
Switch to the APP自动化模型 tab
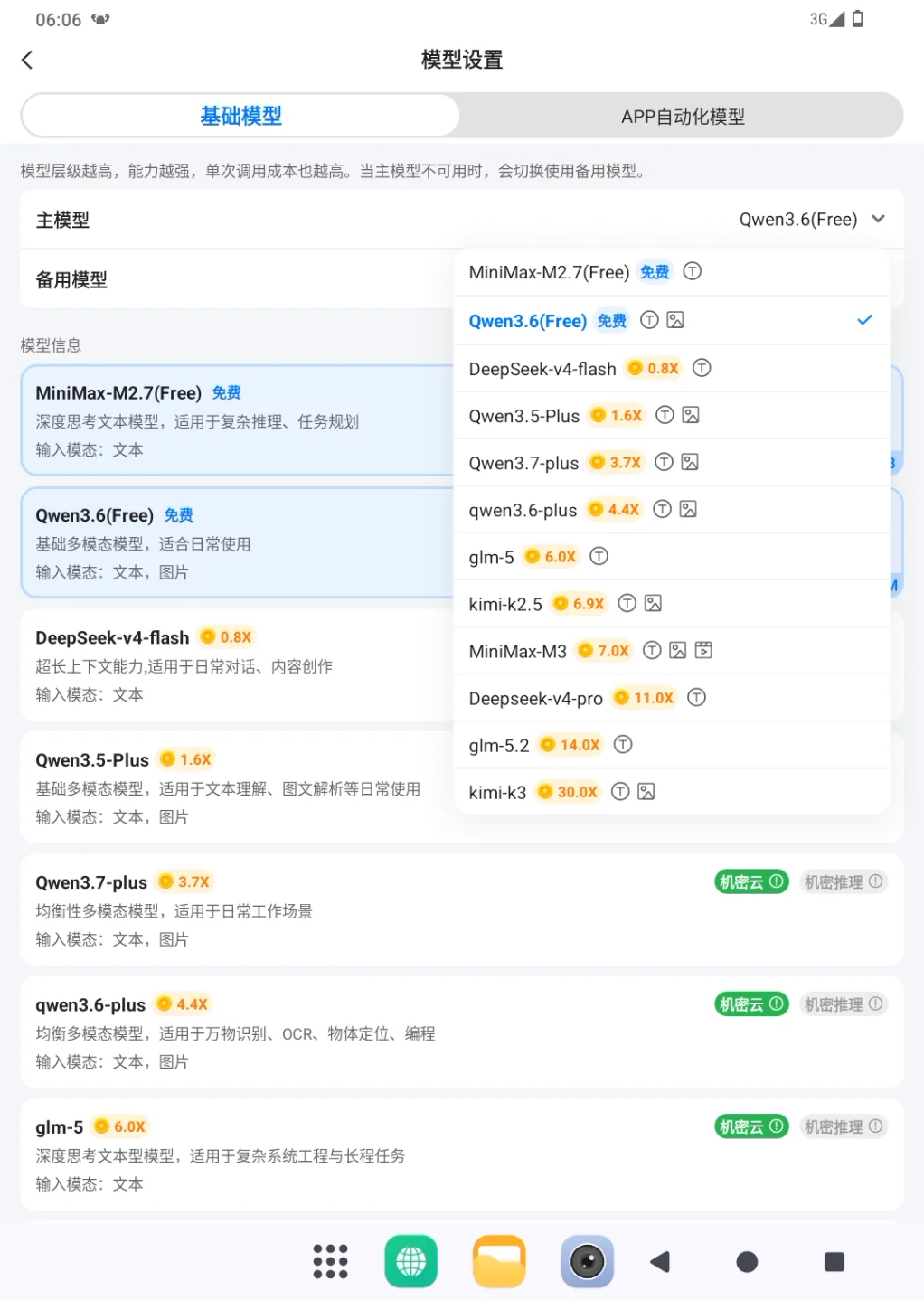[683, 117]
